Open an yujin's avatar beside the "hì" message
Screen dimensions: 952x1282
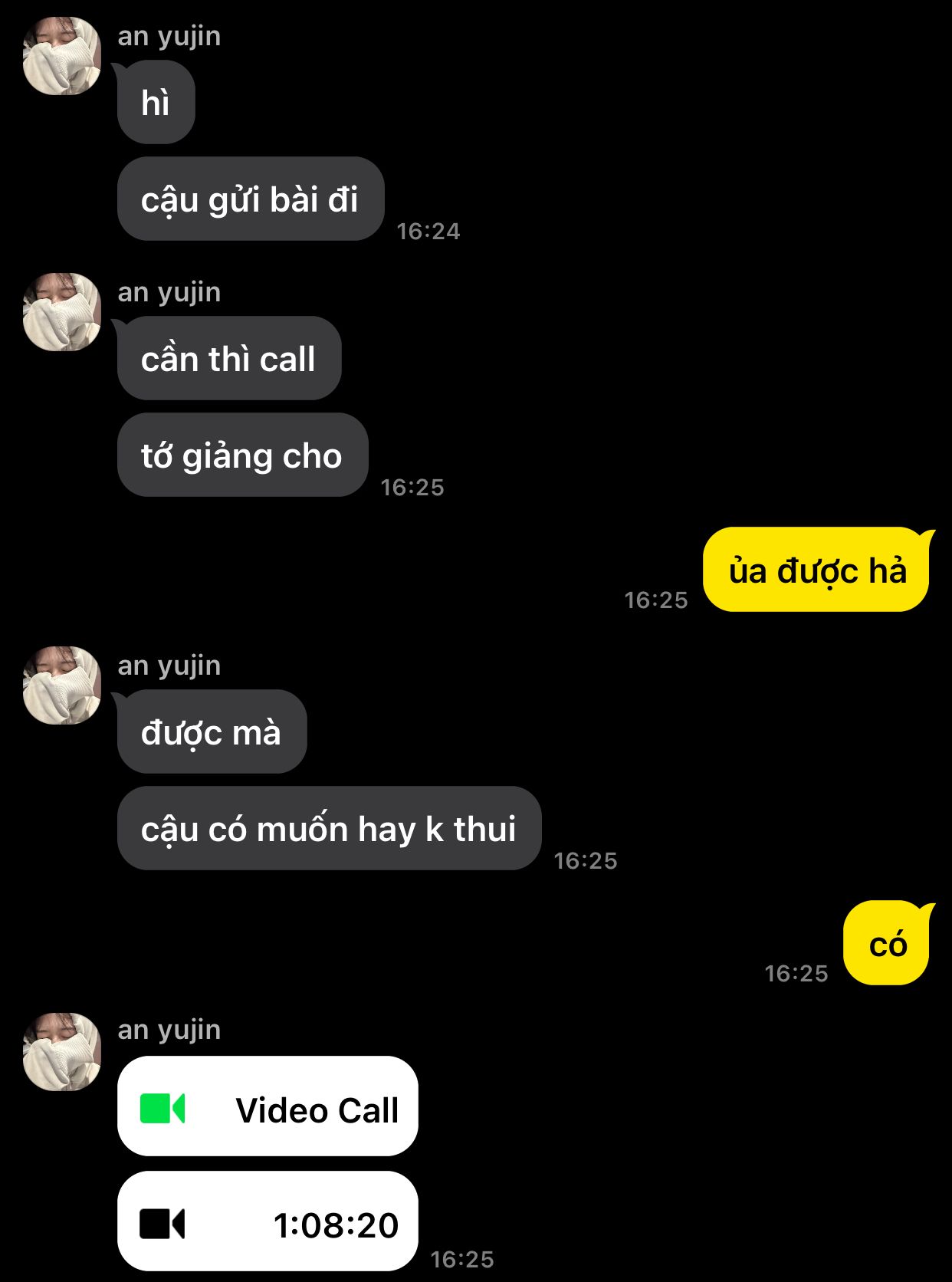[x=62, y=56]
